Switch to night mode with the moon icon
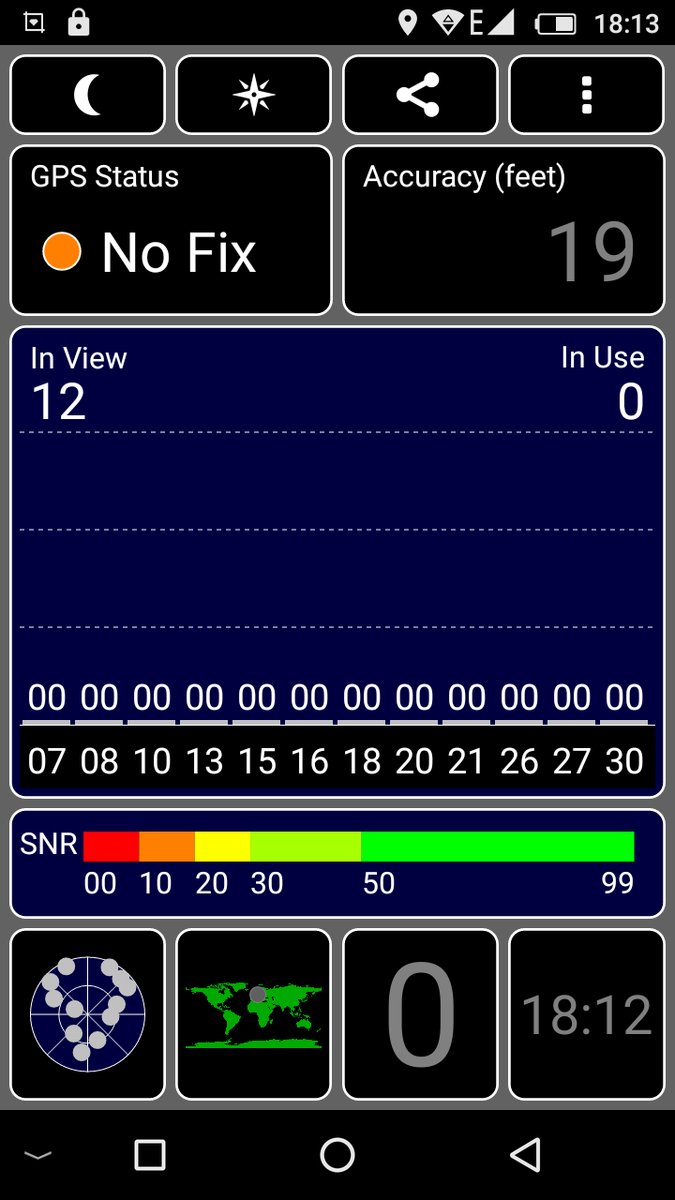The height and width of the screenshot is (1200, 675). click(88, 95)
